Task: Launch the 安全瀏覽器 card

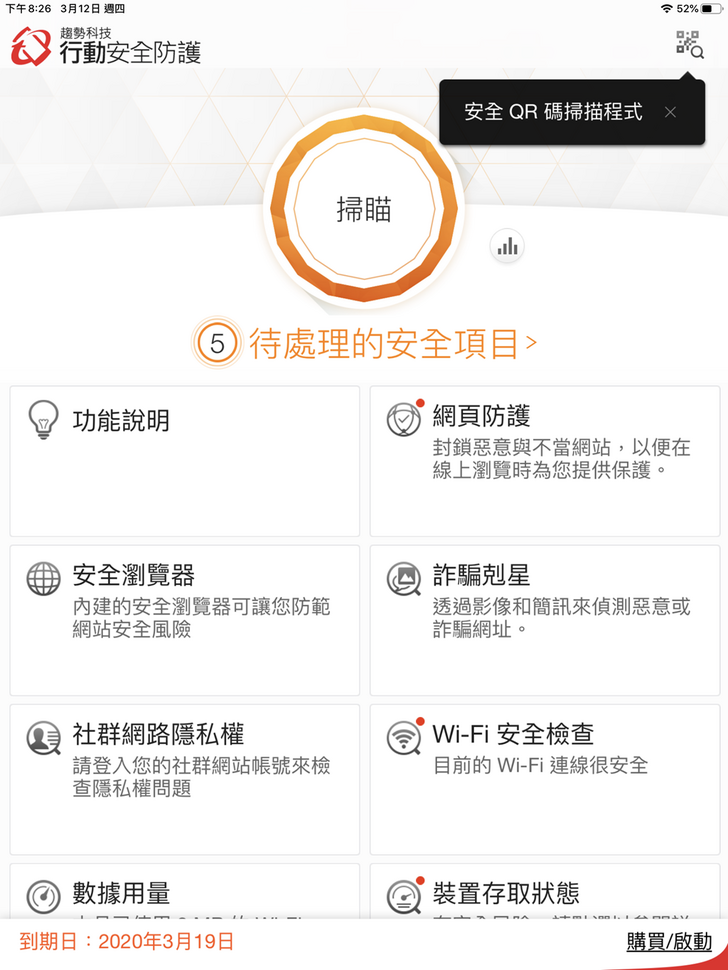Action: (185, 620)
